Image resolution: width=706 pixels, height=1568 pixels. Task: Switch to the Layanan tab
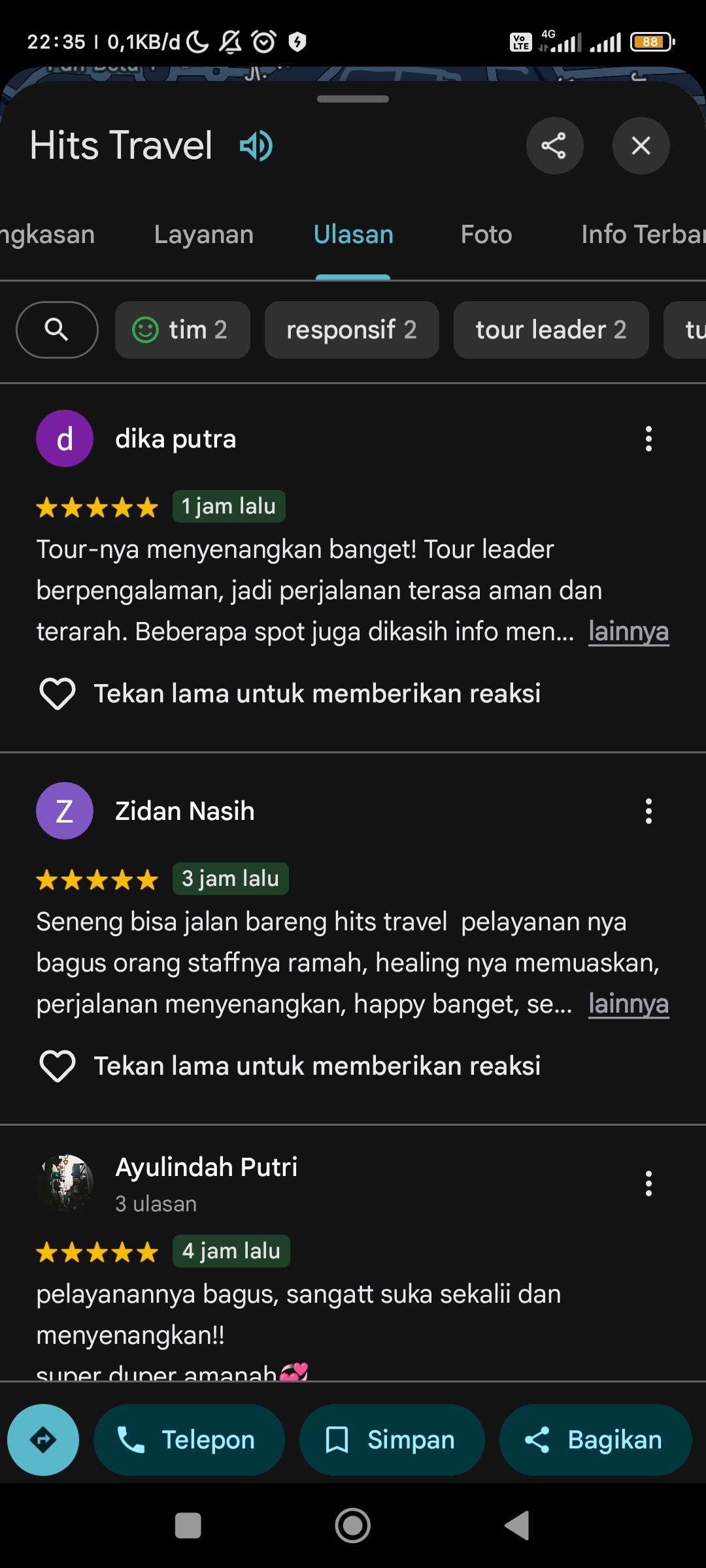(x=204, y=235)
